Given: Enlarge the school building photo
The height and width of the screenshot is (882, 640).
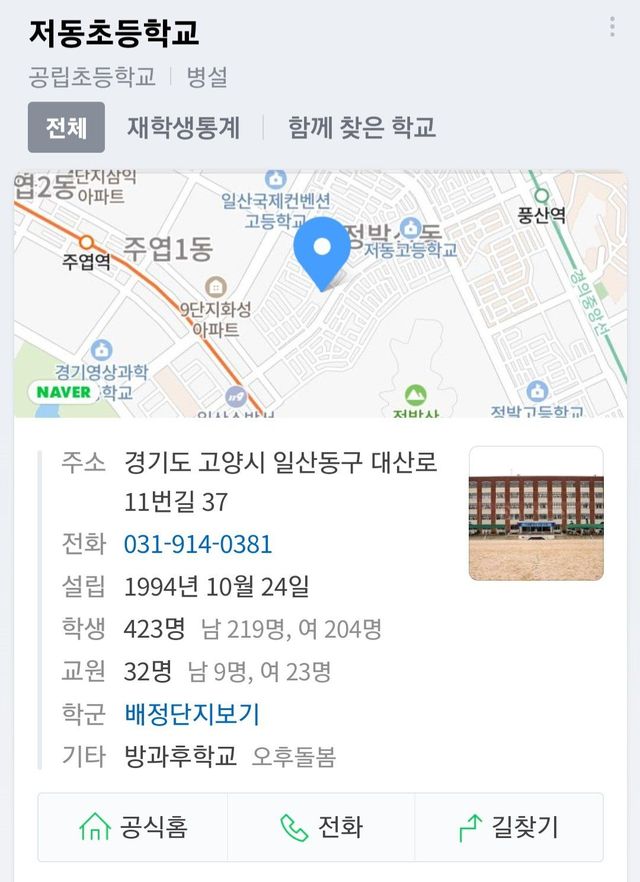Looking at the screenshot, I should coord(536,513).
